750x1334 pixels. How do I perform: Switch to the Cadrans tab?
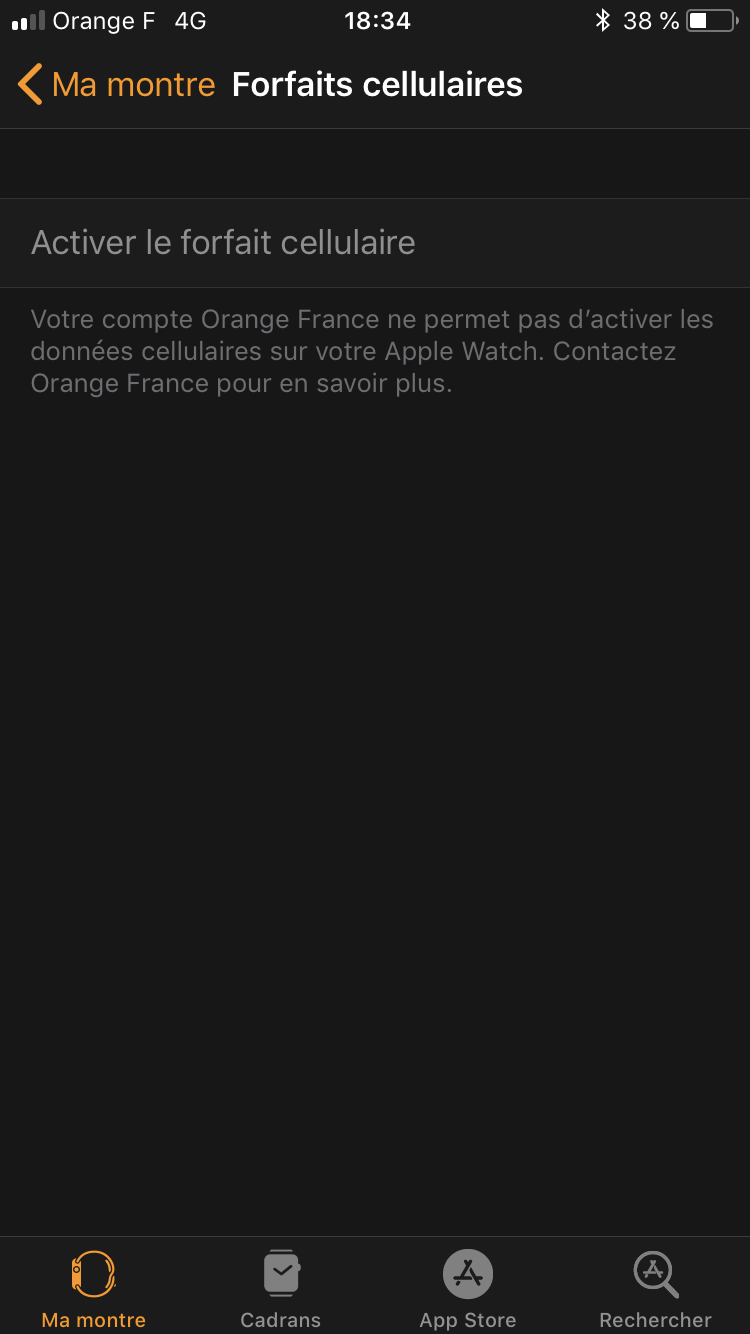coord(280,1290)
